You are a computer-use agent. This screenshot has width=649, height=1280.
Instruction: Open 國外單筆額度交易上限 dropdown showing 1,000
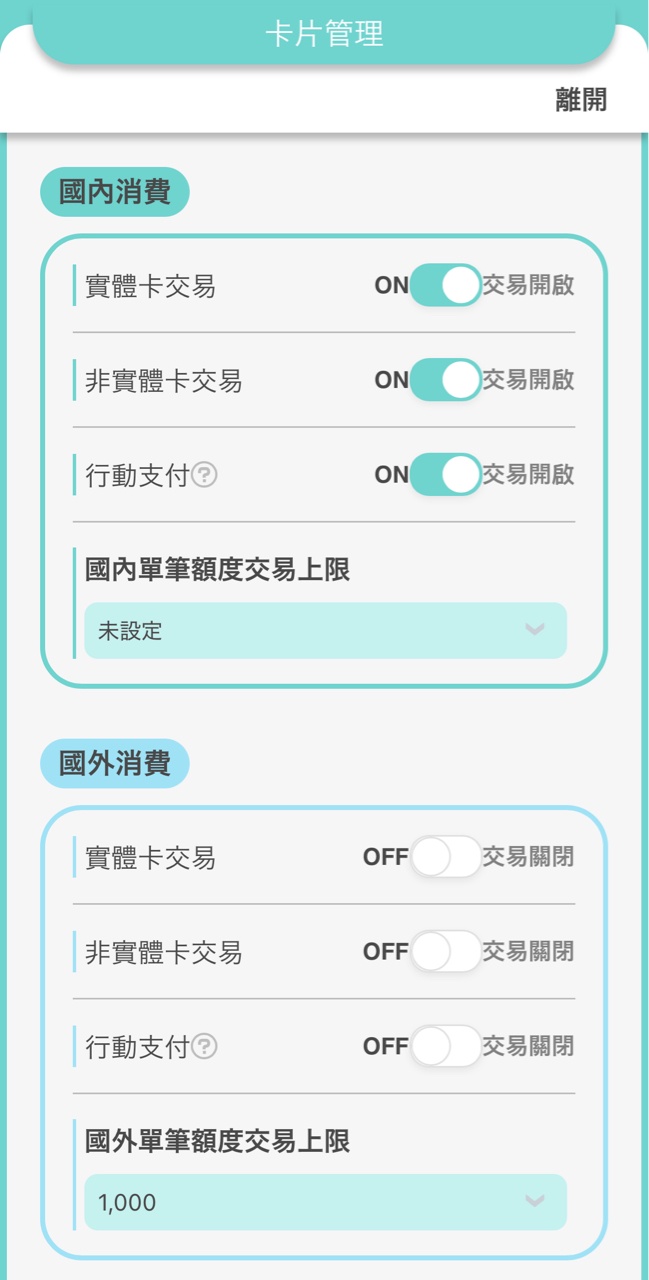325,1202
